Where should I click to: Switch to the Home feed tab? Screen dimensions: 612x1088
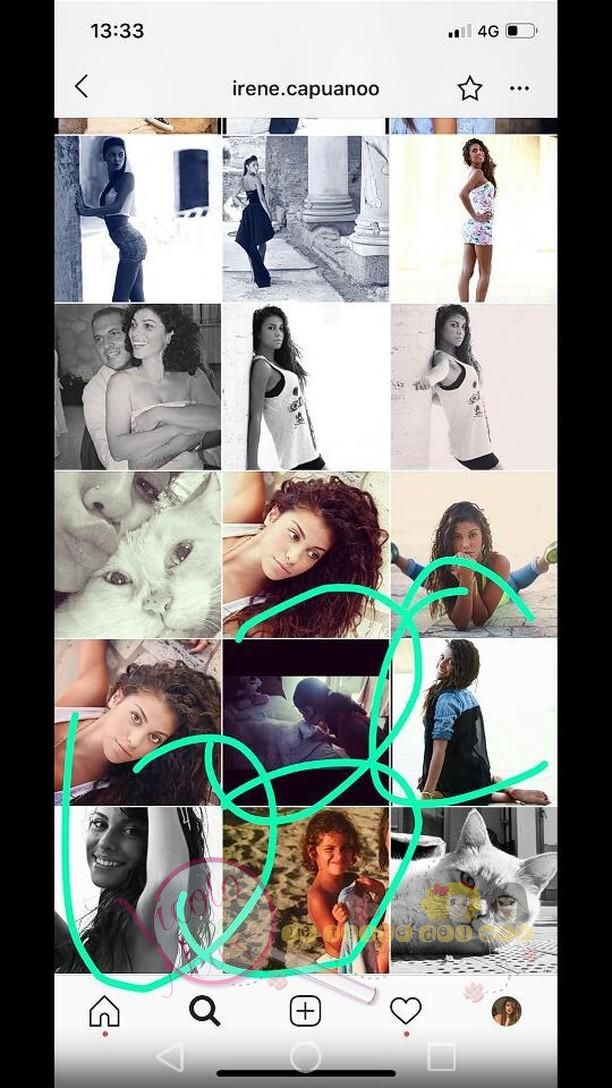[x=104, y=1012]
